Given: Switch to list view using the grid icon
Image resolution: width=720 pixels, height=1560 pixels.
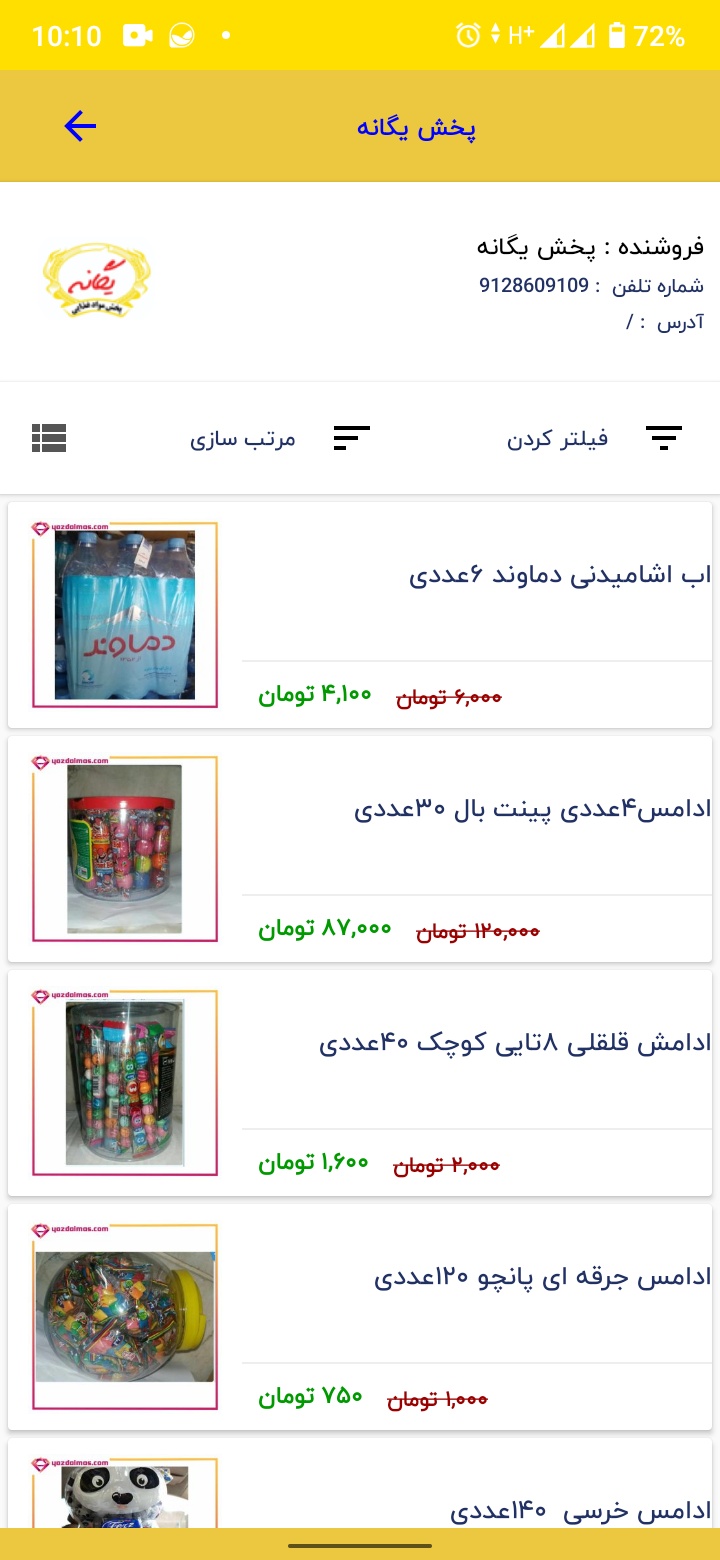Looking at the screenshot, I should [50, 438].
